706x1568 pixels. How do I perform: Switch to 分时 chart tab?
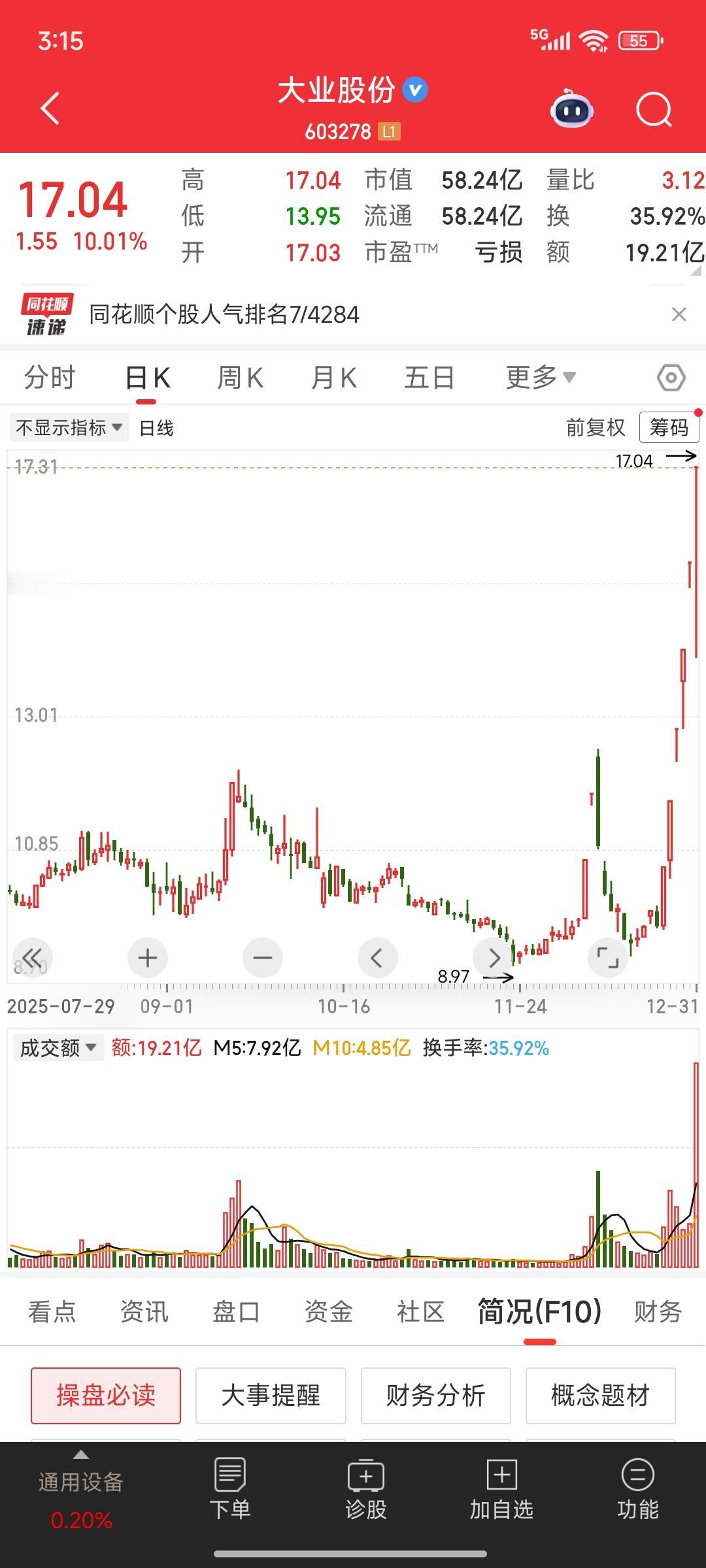[x=50, y=378]
